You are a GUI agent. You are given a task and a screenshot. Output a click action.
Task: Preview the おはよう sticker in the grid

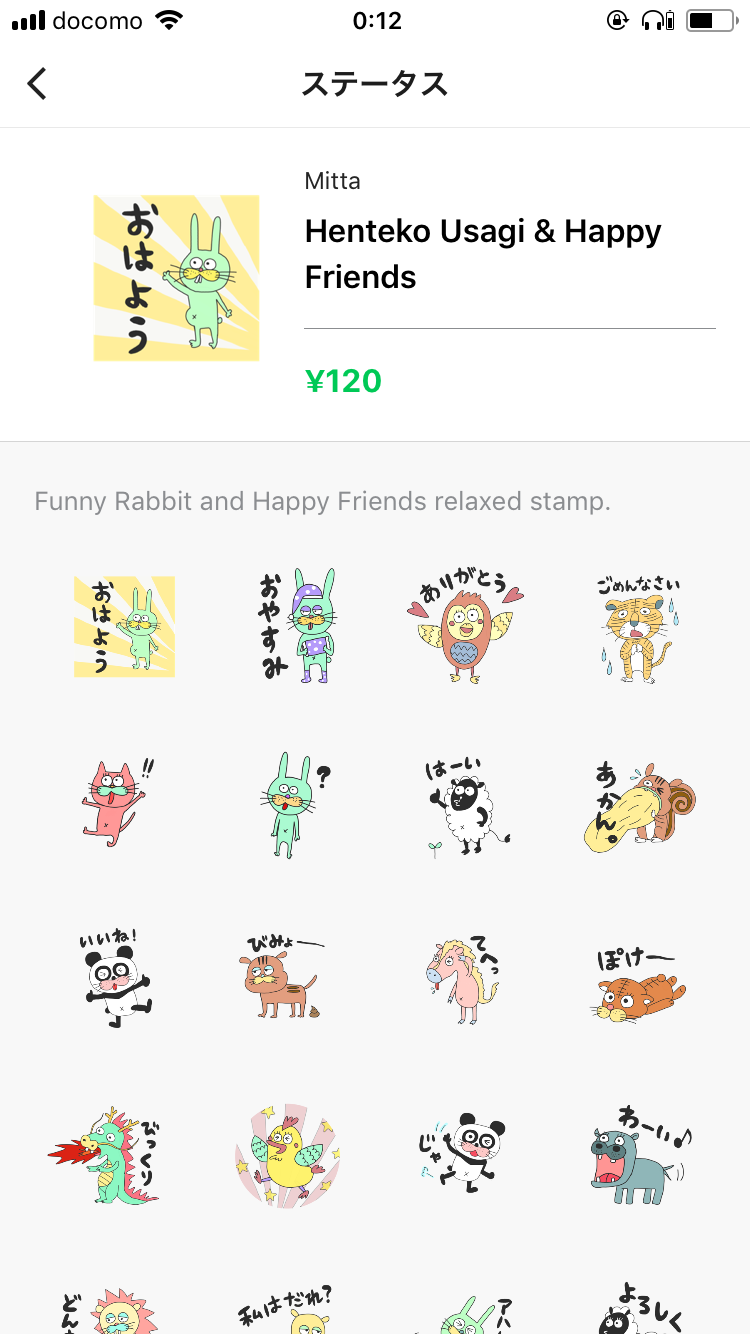pyautogui.click(x=124, y=627)
